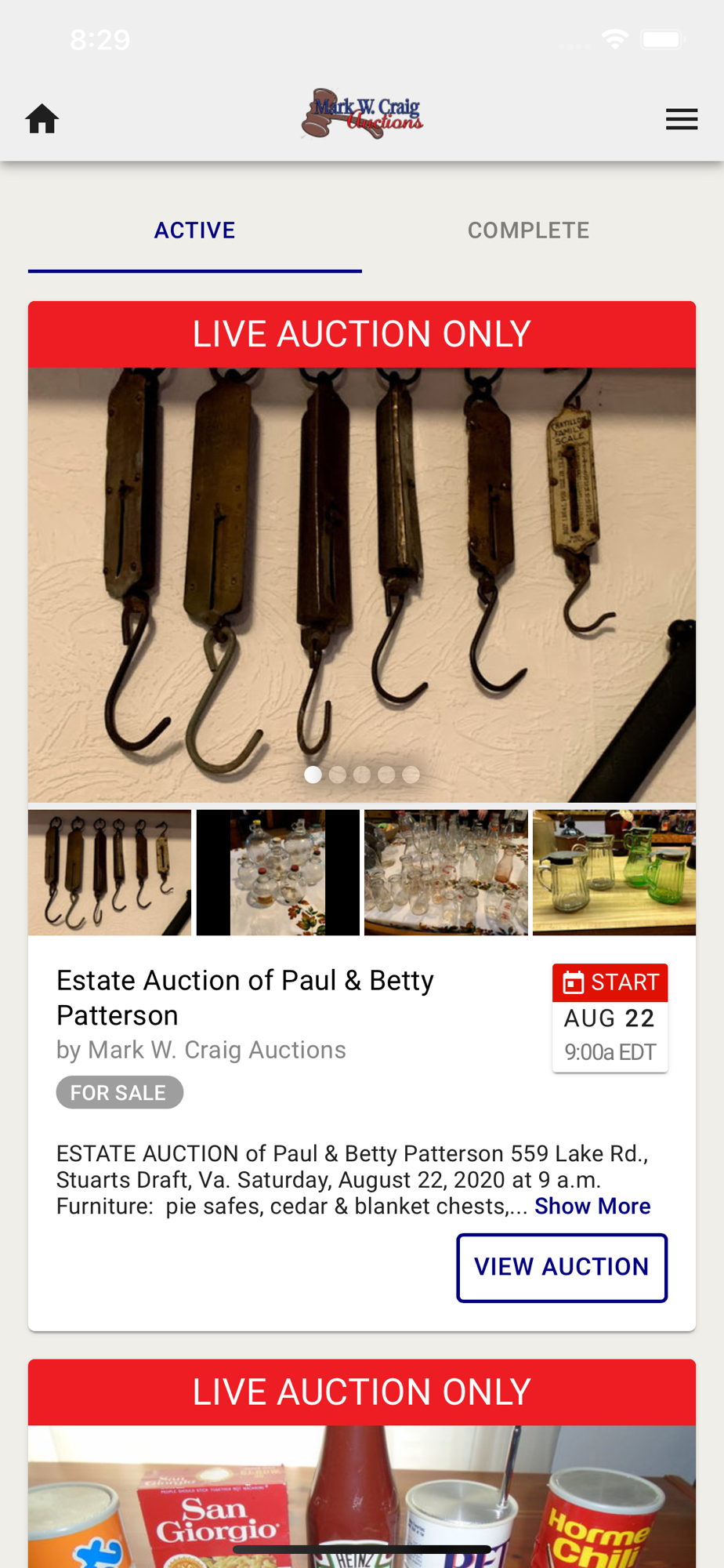
Task: Open the hanging scales thumbnail
Action: click(x=110, y=873)
